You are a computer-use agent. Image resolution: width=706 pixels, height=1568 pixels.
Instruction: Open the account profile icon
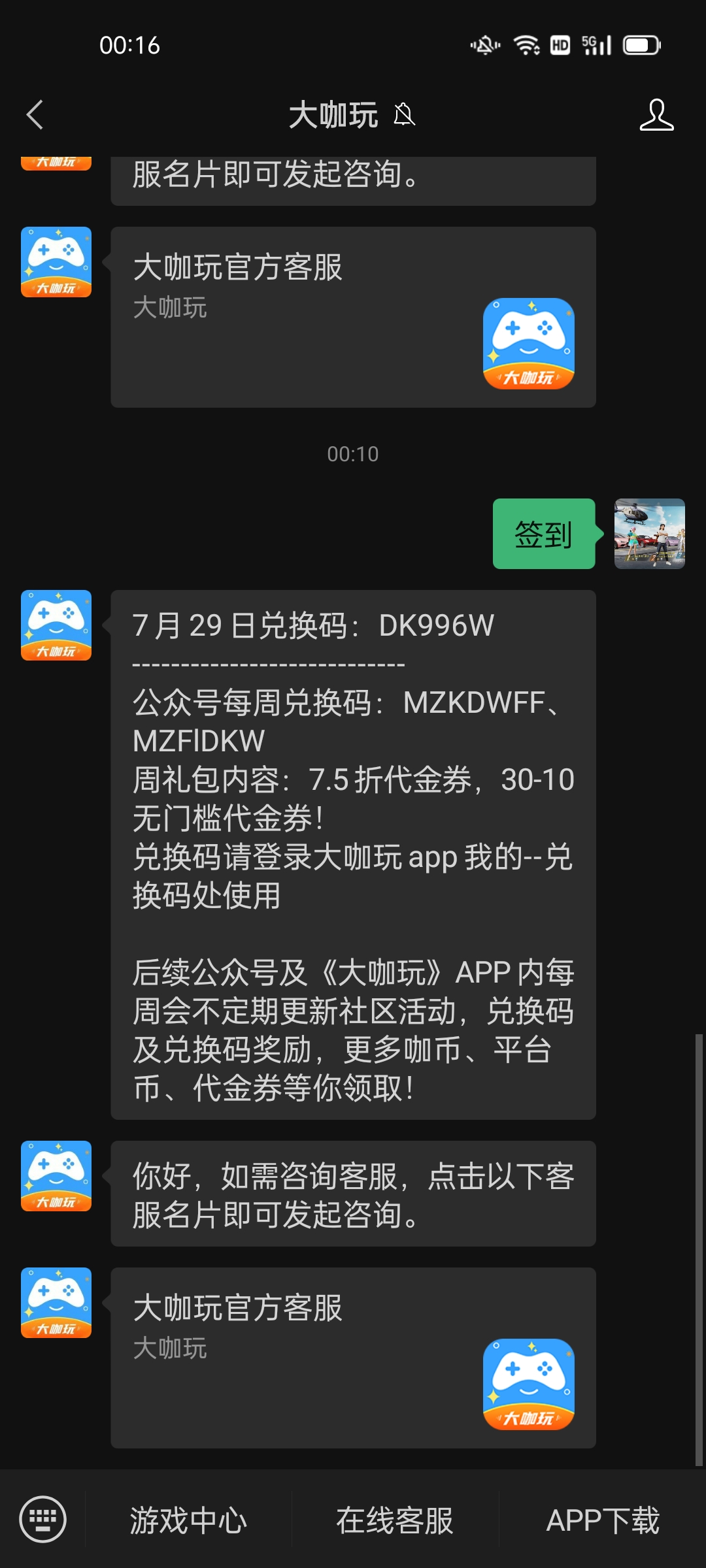(x=656, y=115)
